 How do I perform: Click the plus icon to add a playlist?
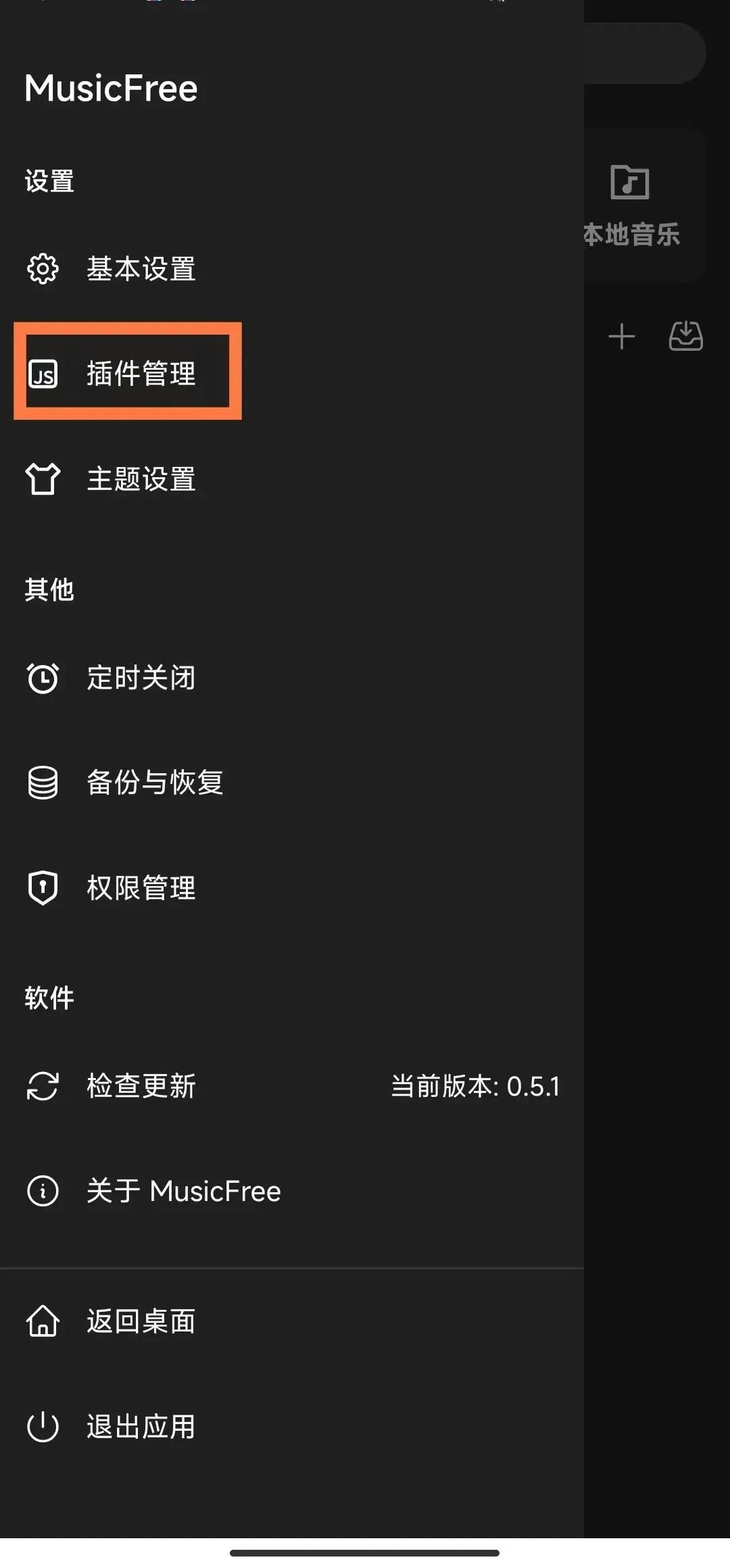[622, 336]
